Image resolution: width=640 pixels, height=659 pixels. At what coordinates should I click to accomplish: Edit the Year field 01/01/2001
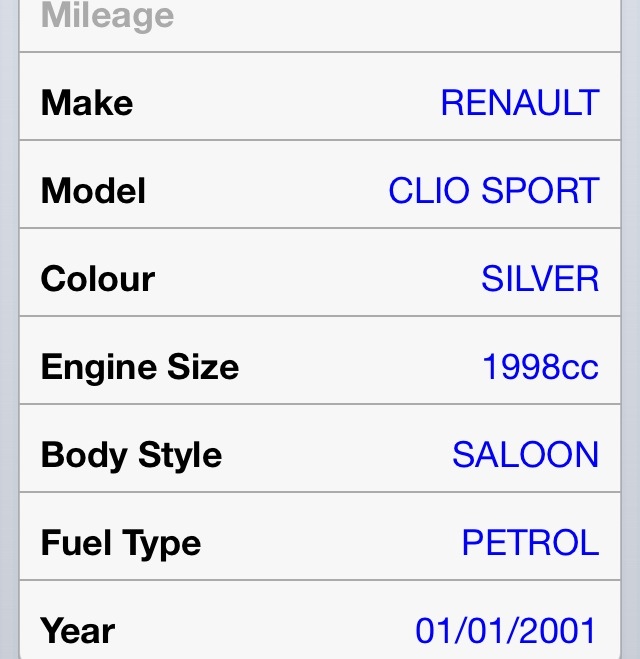click(x=506, y=631)
